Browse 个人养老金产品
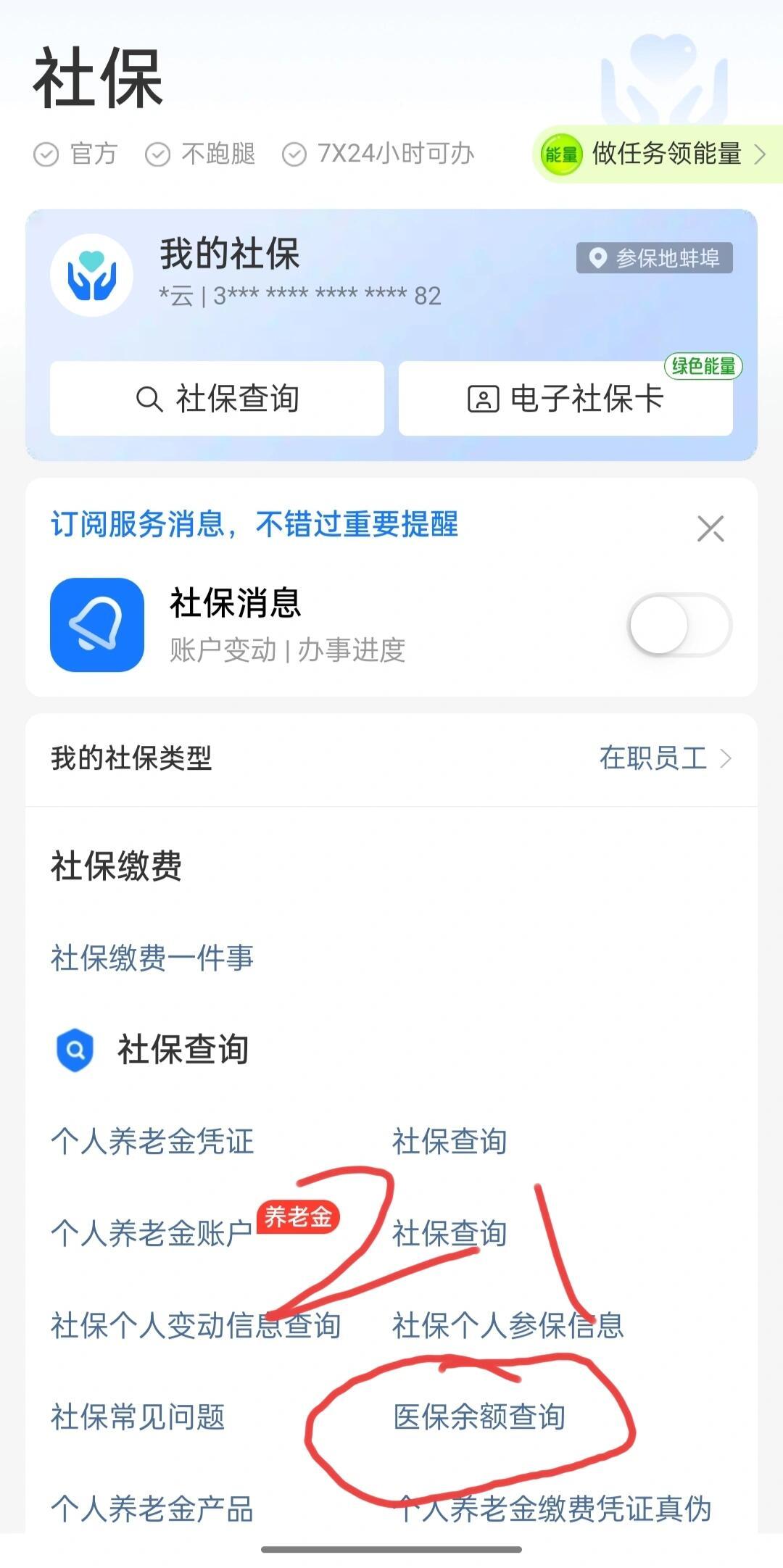Image resolution: width=783 pixels, height=1568 pixels. click(152, 1509)
